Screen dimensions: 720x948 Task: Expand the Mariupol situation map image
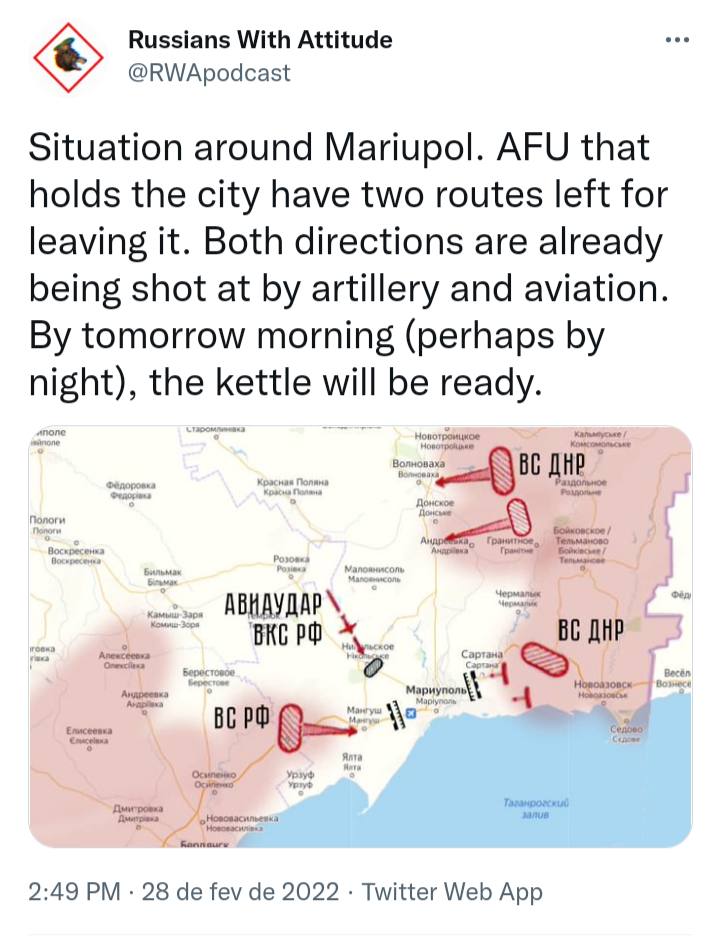point(360,637)
